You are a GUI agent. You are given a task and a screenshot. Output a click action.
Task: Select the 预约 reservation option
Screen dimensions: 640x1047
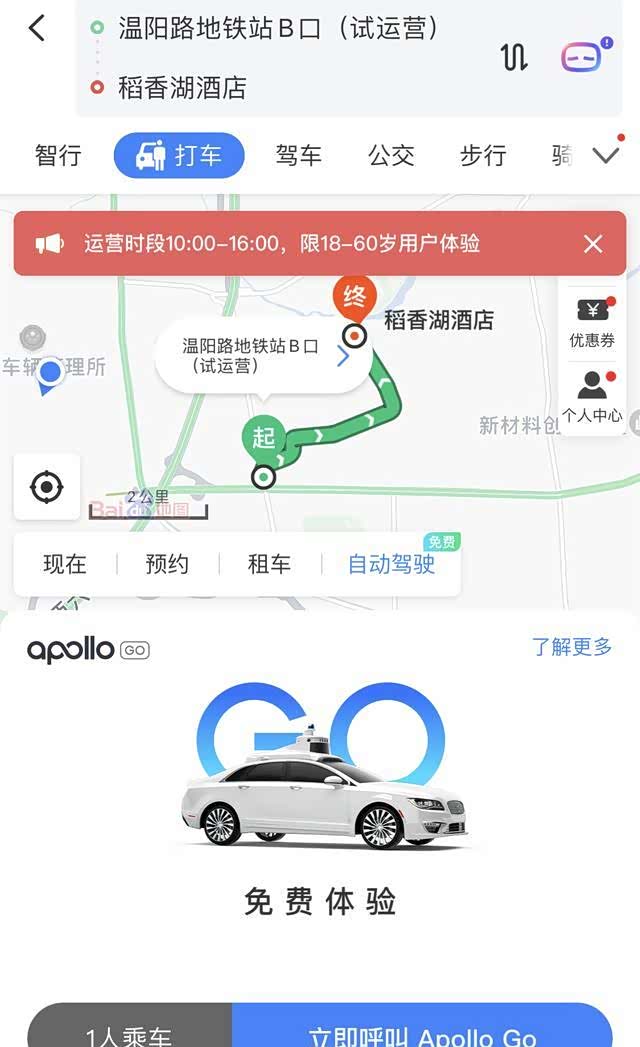(167, 565)
